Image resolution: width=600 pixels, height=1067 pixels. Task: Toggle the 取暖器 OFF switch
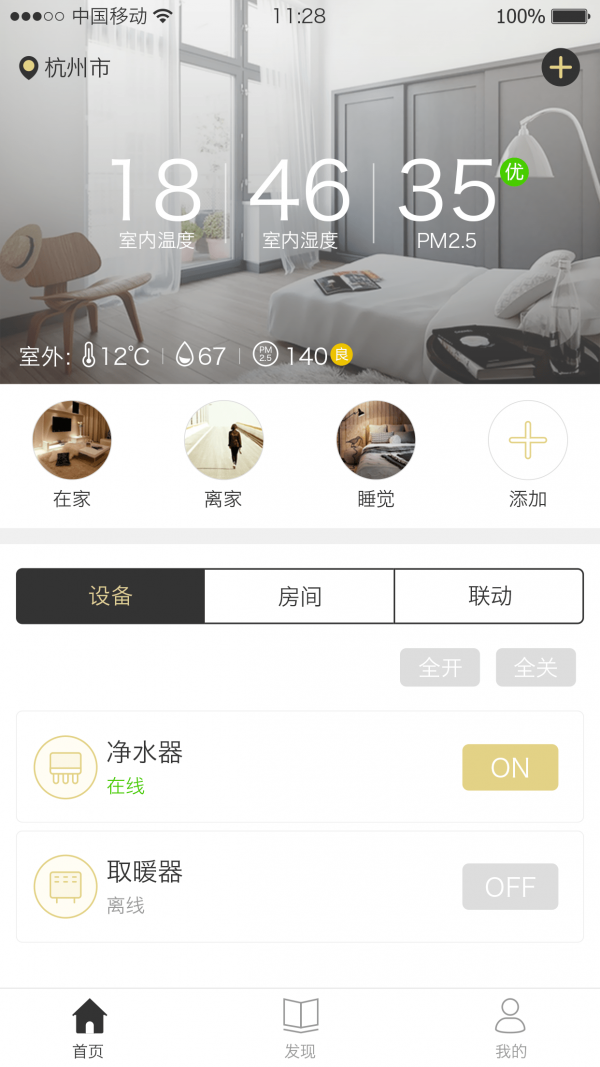pyautogui.click(x=510, y=886)
